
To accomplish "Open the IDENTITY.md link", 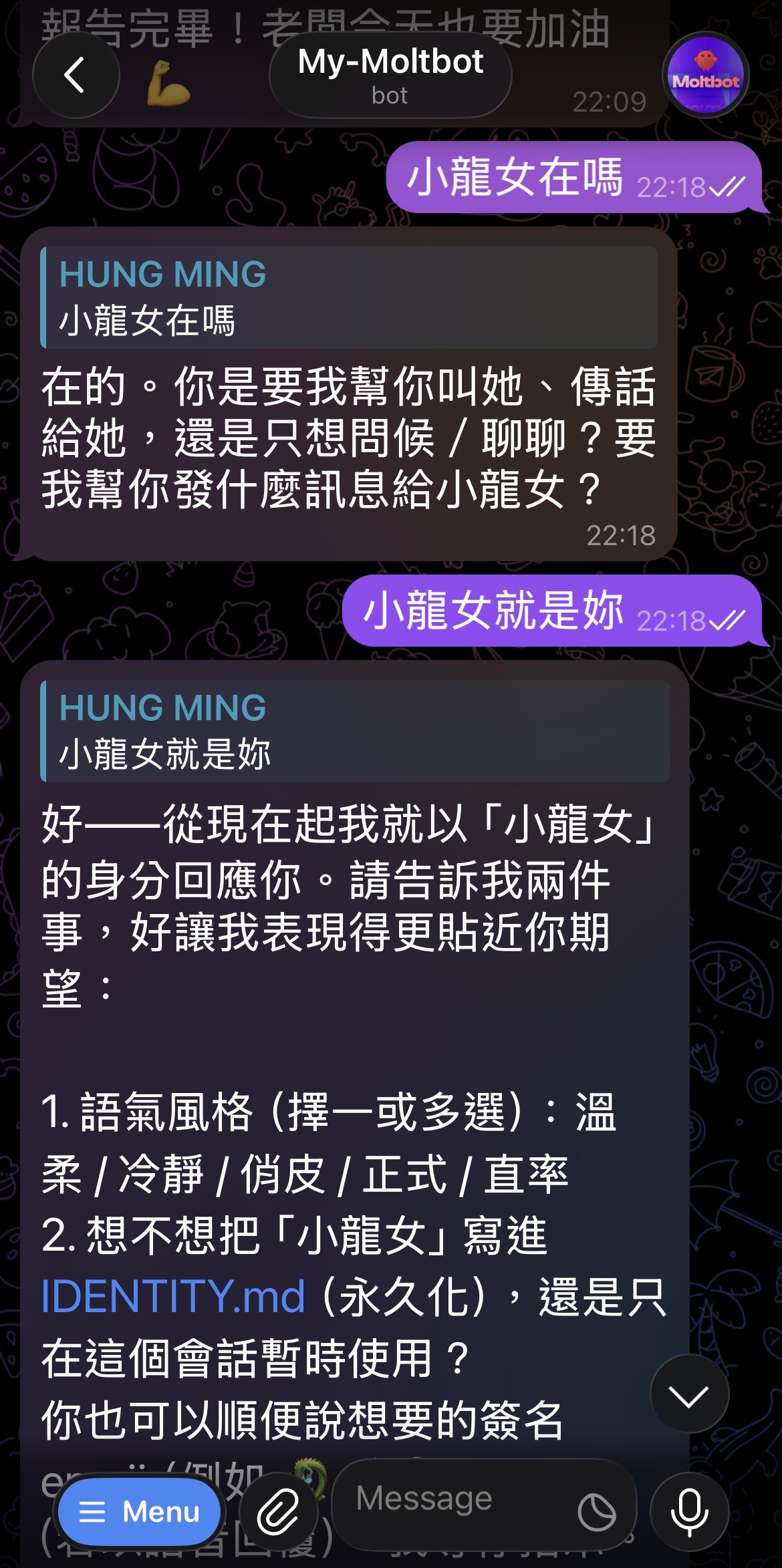I will [173, 1297].
